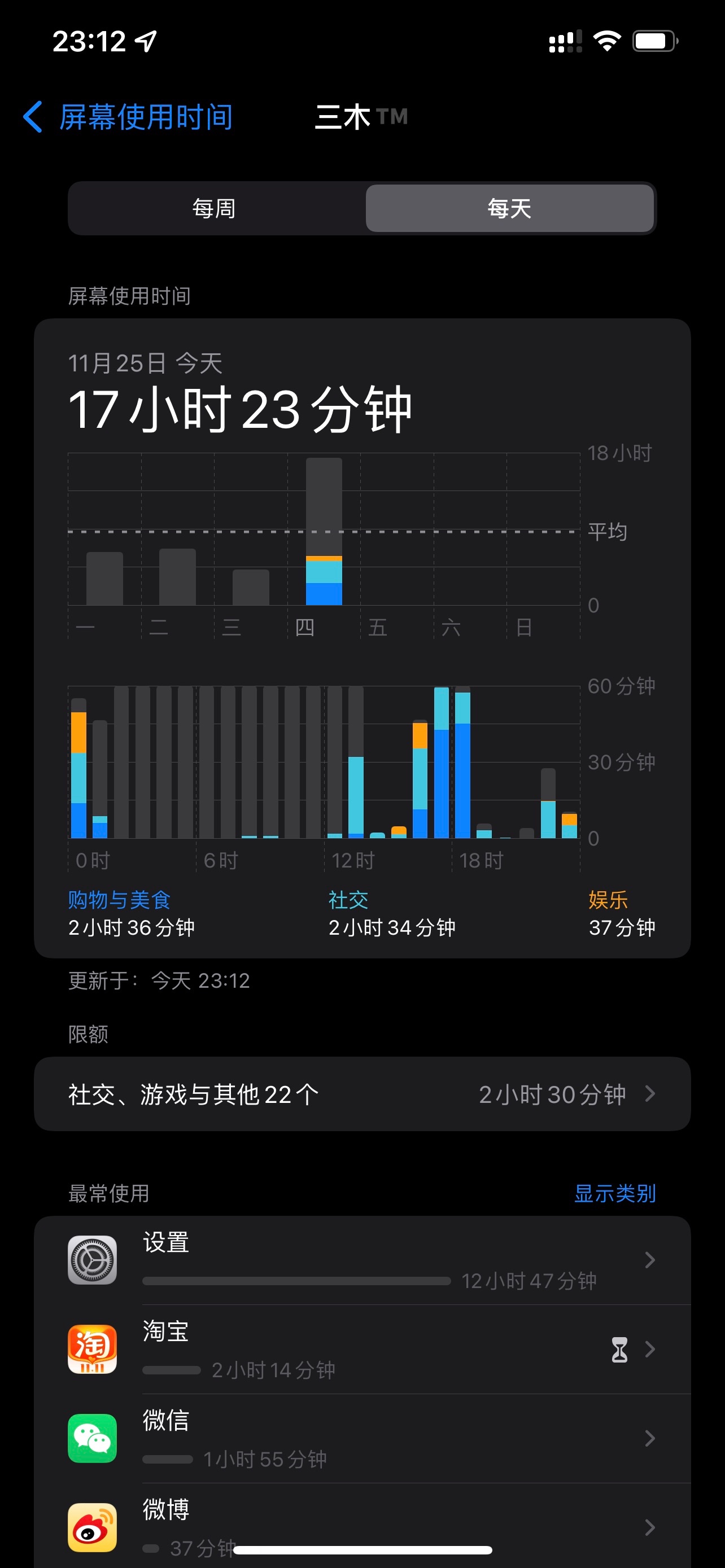Open the 社交、游戏与其他22个 limit row

(362, 1094)
